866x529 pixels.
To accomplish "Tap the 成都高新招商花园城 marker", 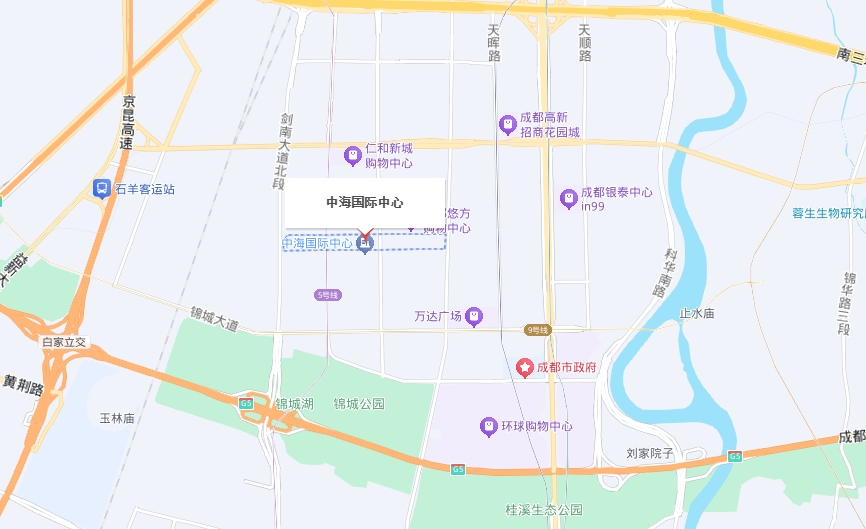I will [x=508, y=124].
